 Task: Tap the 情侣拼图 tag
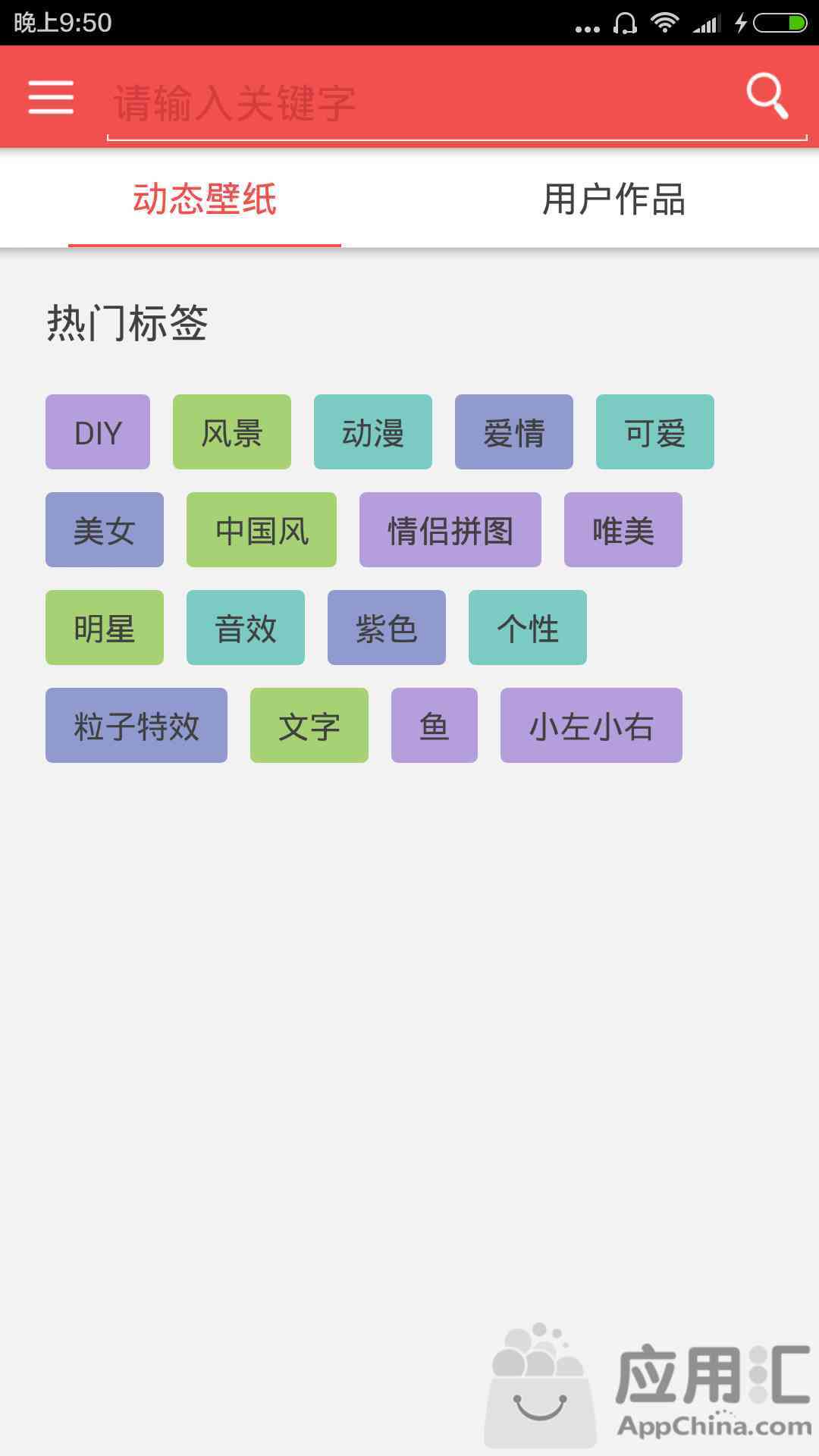coord(450,529)
